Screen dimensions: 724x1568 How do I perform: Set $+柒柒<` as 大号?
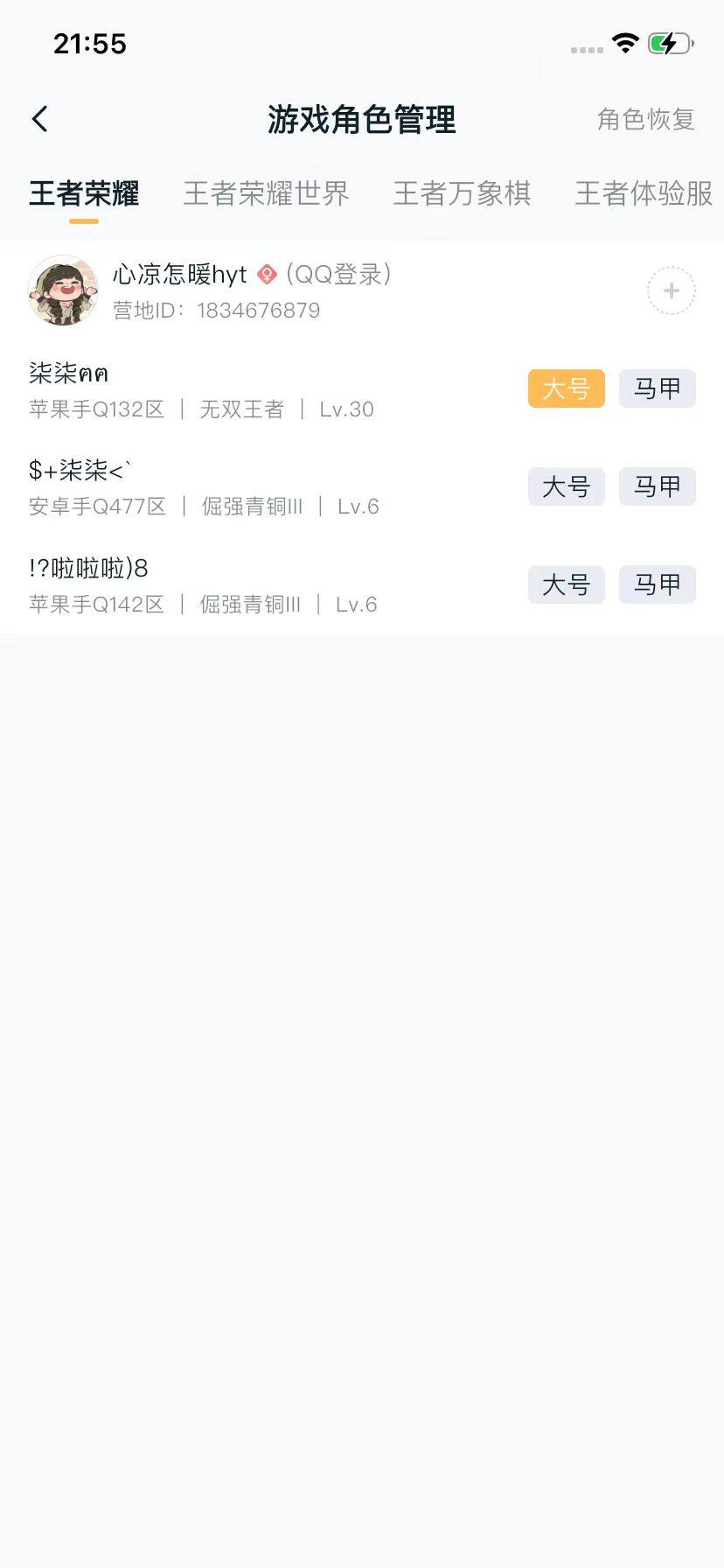click(x=566, y=486)
